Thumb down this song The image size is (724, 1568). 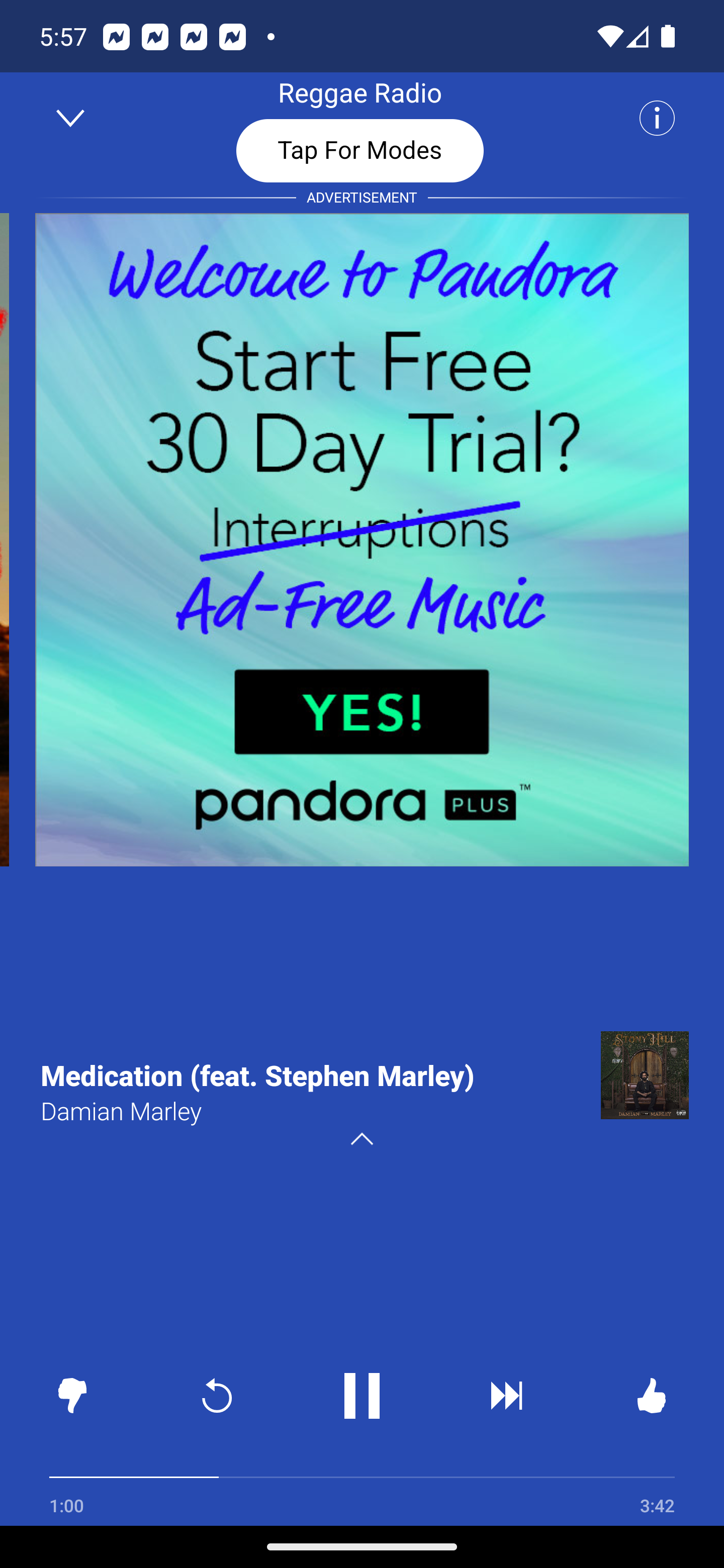tap(72, 1395)
